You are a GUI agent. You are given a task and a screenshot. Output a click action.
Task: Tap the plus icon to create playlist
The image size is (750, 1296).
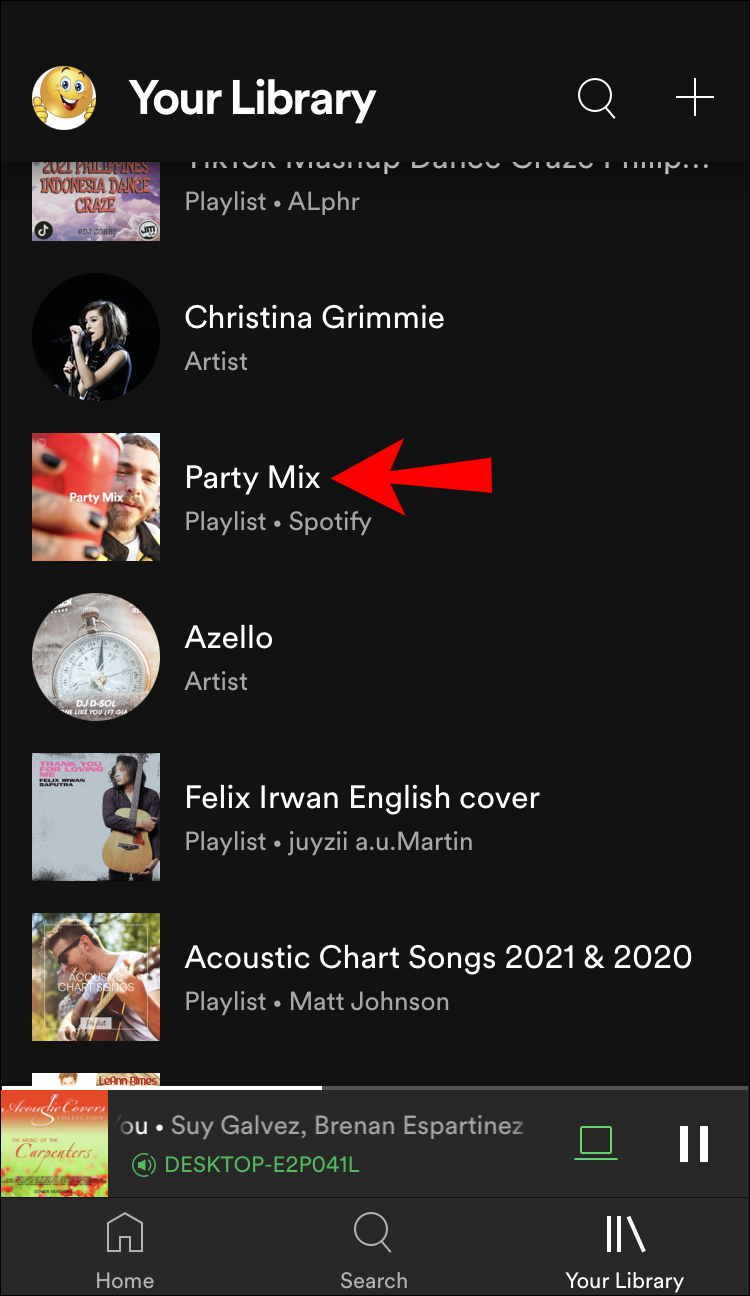pos(694,98)
